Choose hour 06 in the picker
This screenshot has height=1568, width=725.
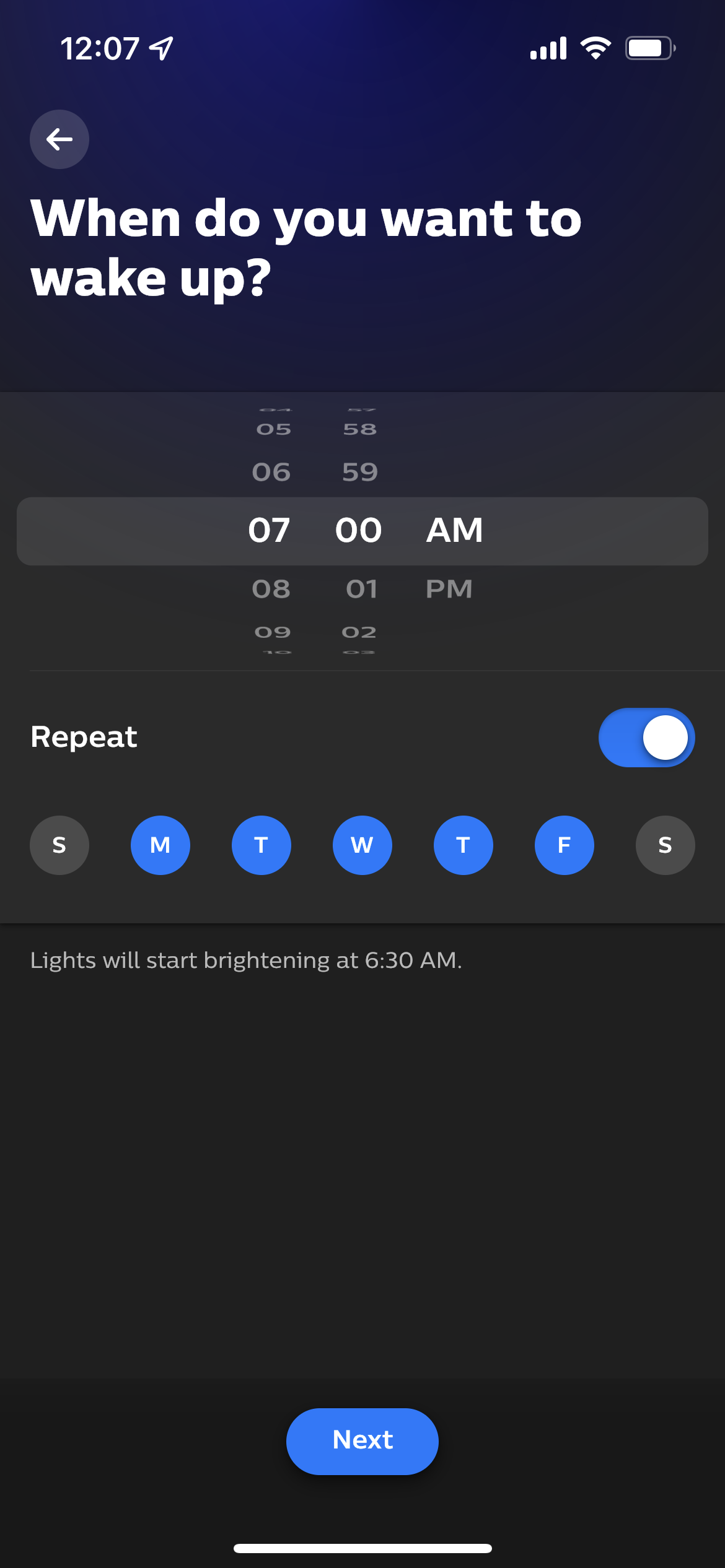point(271,473)
